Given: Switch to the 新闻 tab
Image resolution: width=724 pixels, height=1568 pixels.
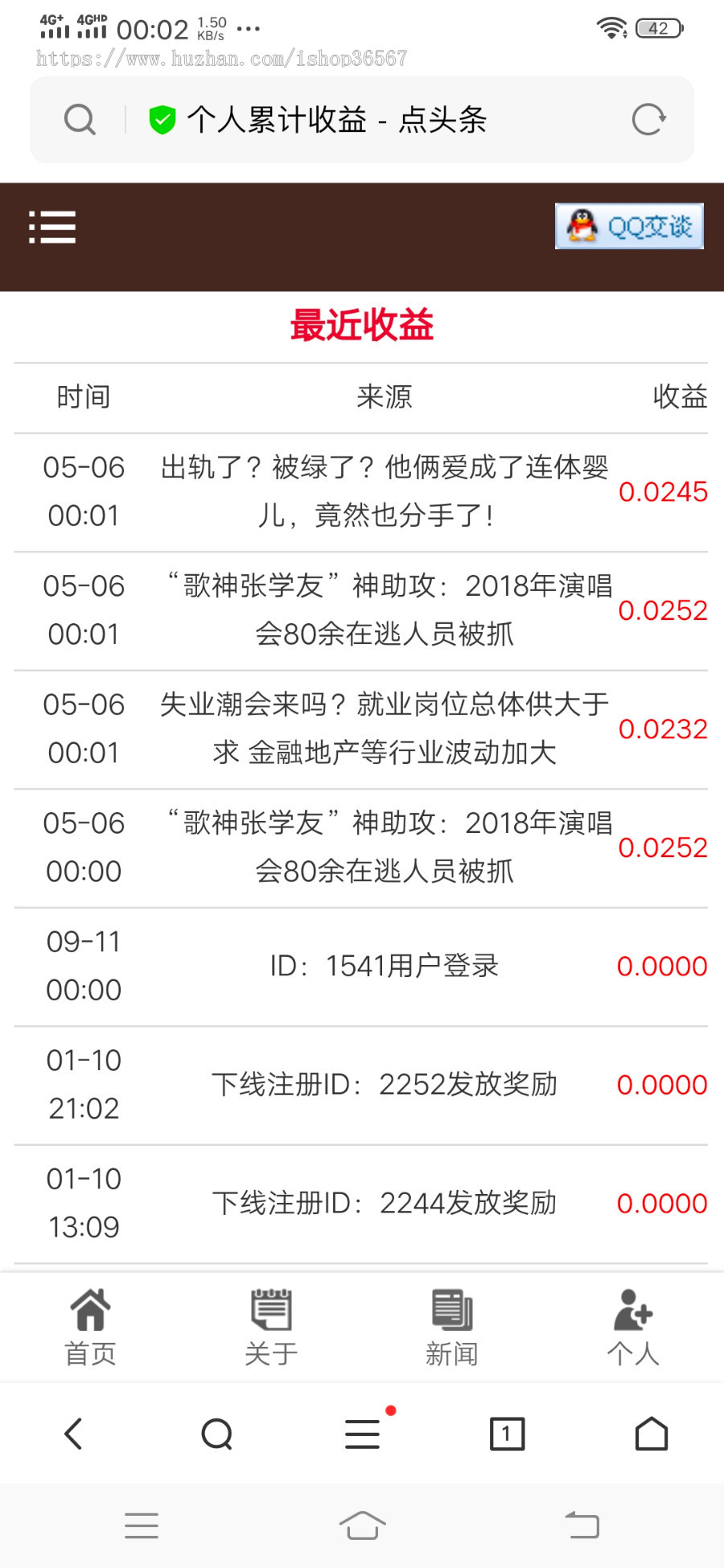Looking at the screenshot, I should 452,1328.
